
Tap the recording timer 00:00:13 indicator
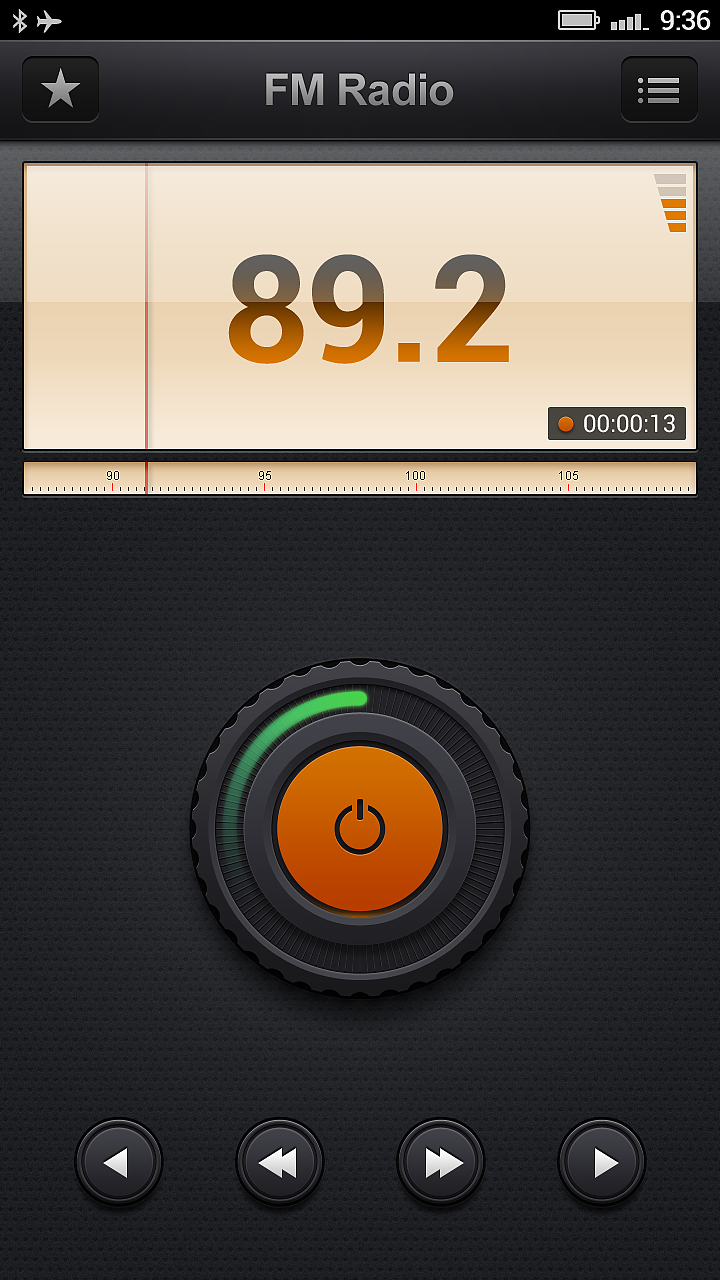pos(617,424)
